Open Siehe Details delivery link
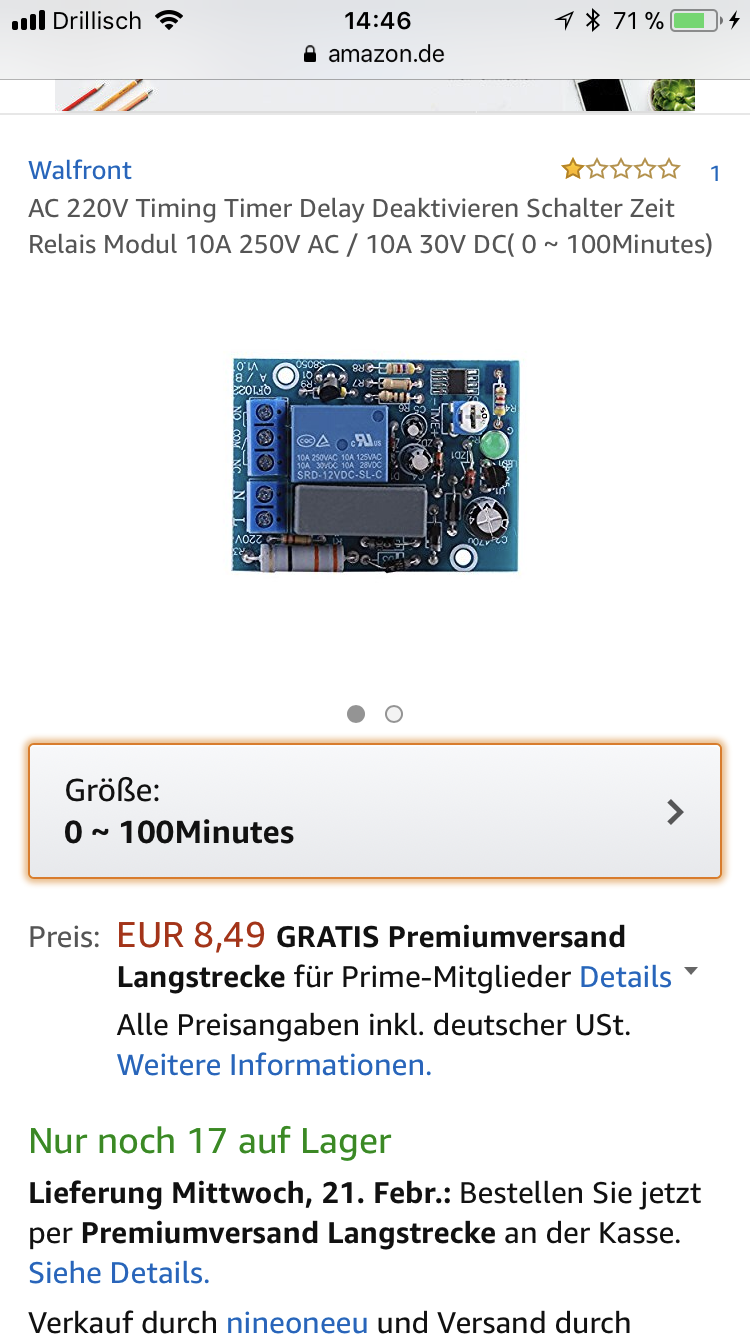Viewport: 750px width, 1334px height. pyautogui.click(x=119, y=1273)
